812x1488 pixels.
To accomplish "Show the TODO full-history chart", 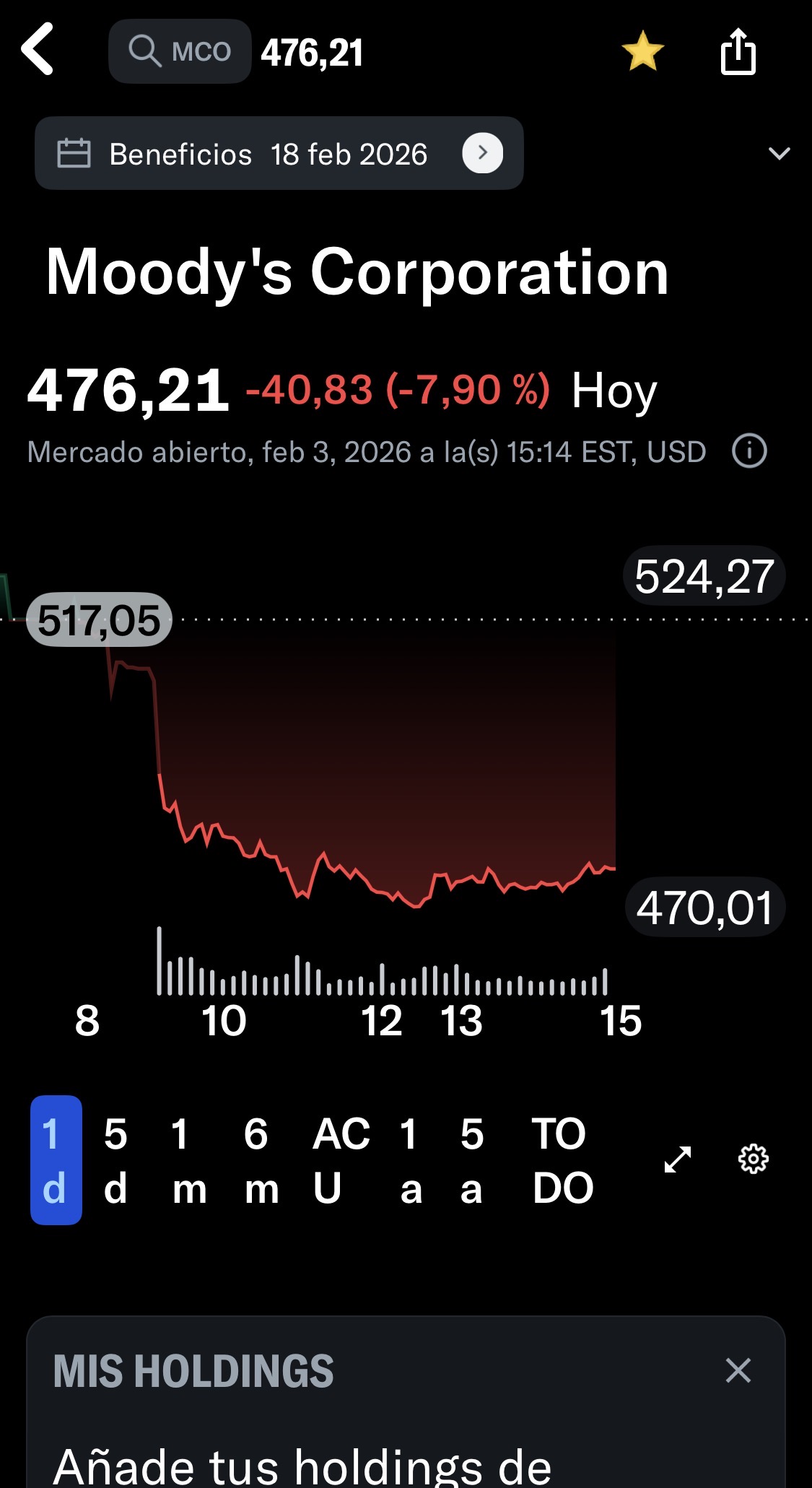I will [562, 1159].
